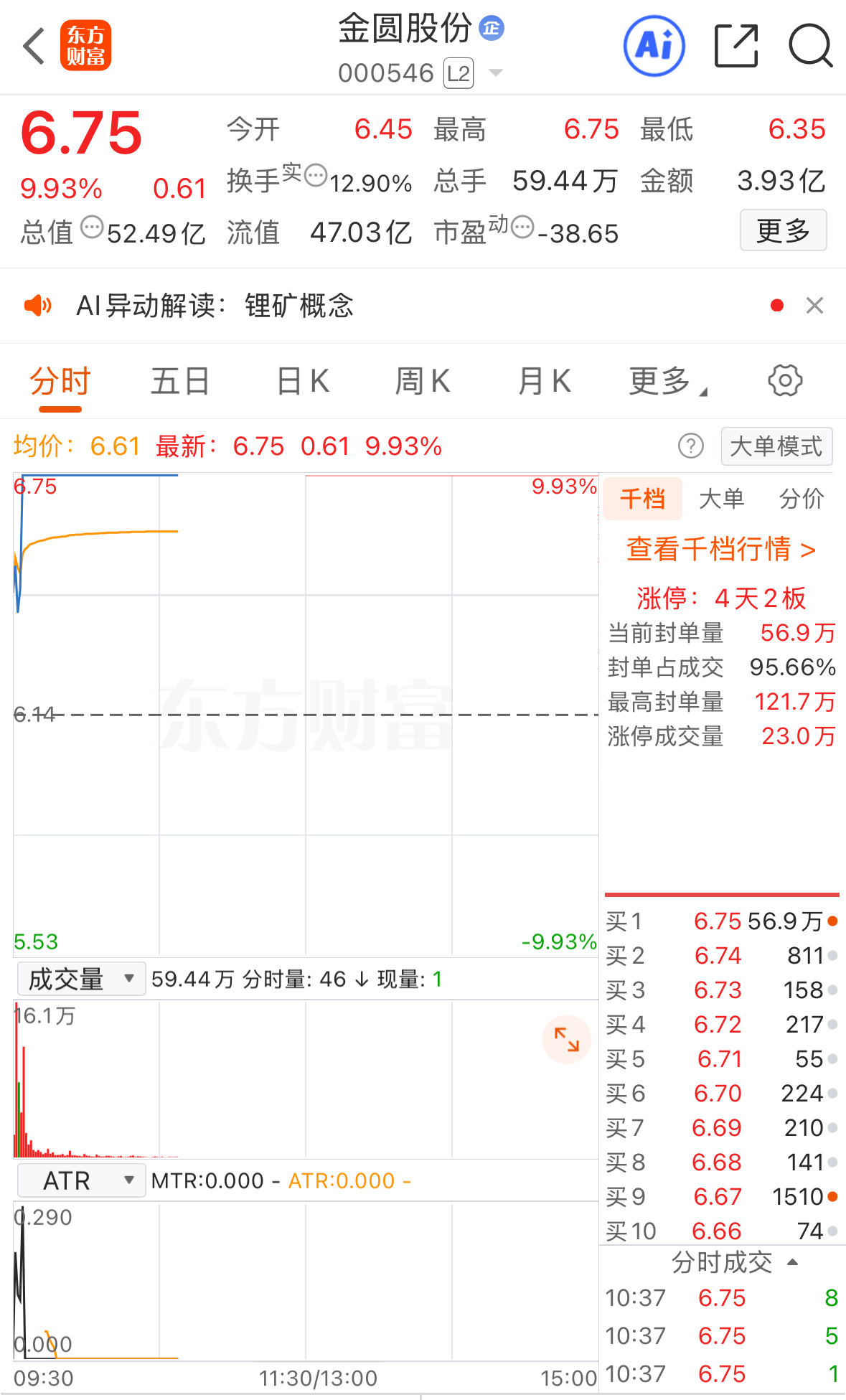Switch to the 五日 chart tab
The height and width of the screenshot is (1400, 846).
(x=179, y=381)
